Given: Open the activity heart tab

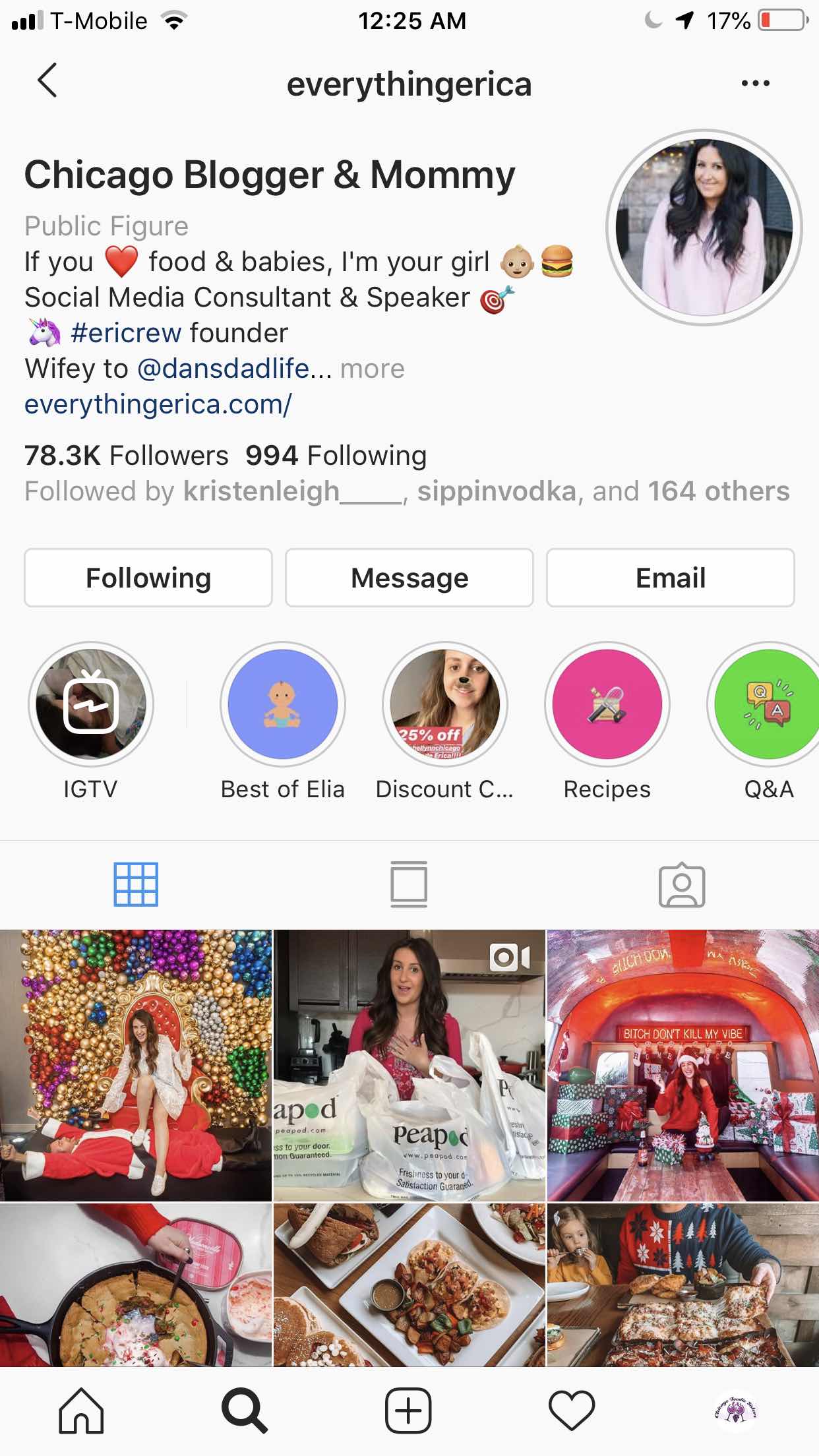Looking at the screenshot, I should point(572,1410).
